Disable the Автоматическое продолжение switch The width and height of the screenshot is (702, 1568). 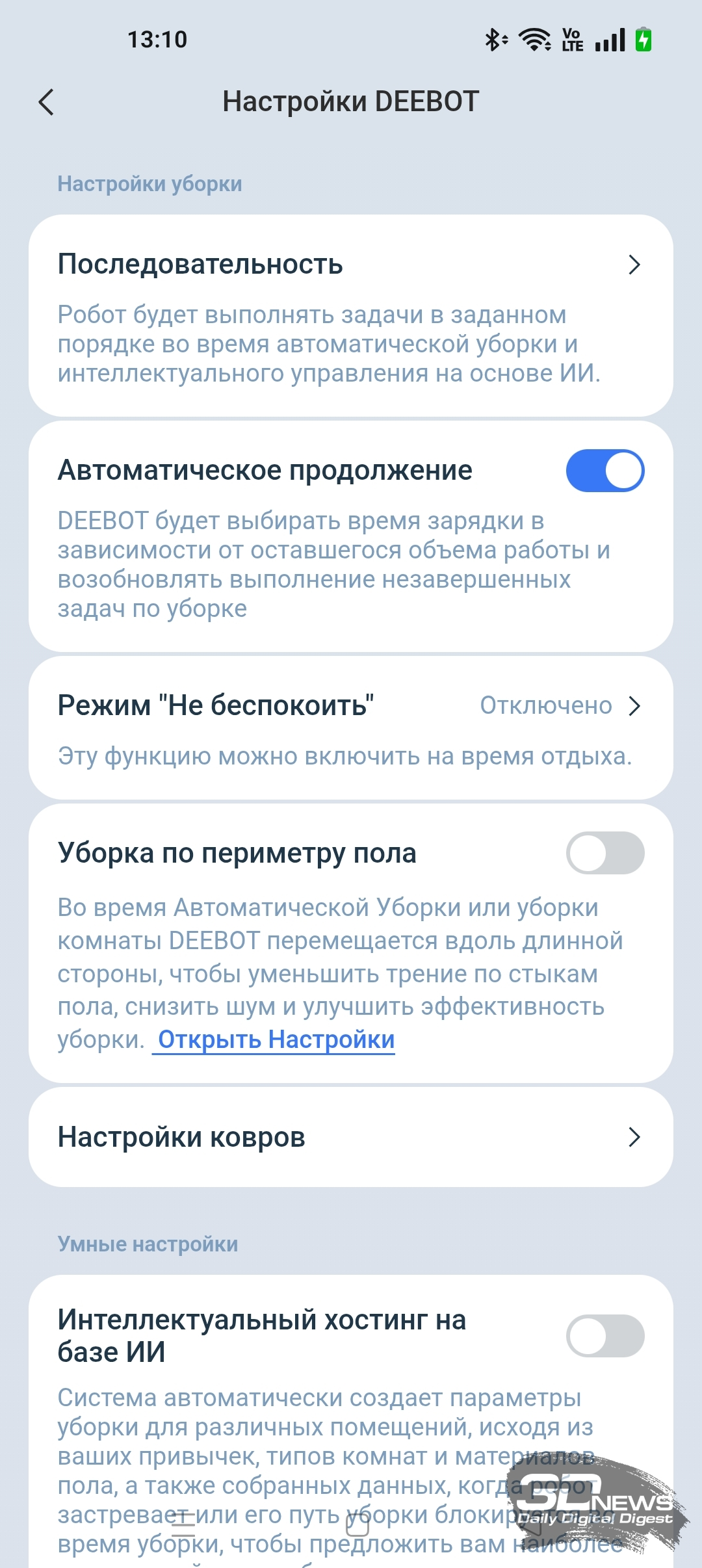pos(604,471)
